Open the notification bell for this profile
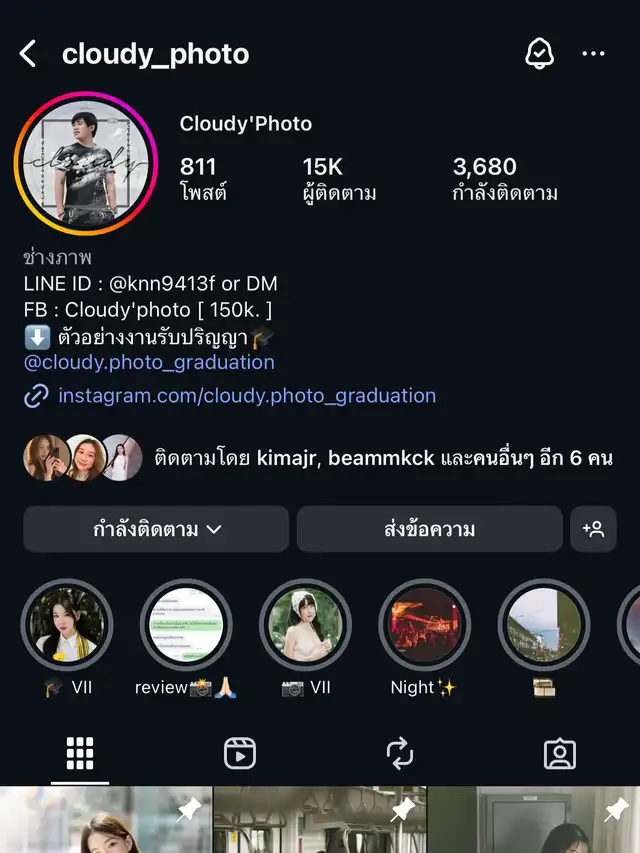 click(539, 54)
